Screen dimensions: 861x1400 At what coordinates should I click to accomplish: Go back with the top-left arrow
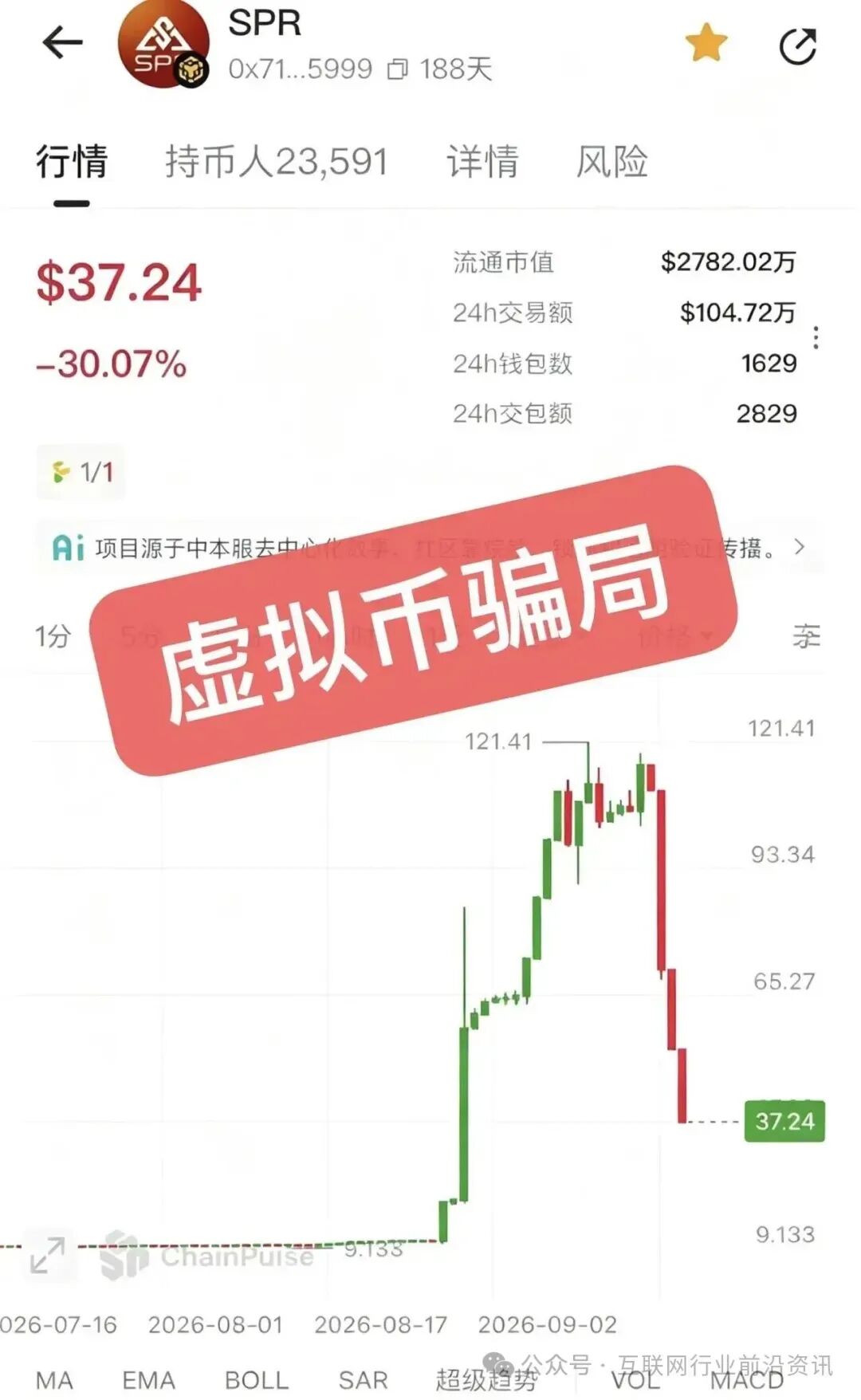click(x=62, y=42)
